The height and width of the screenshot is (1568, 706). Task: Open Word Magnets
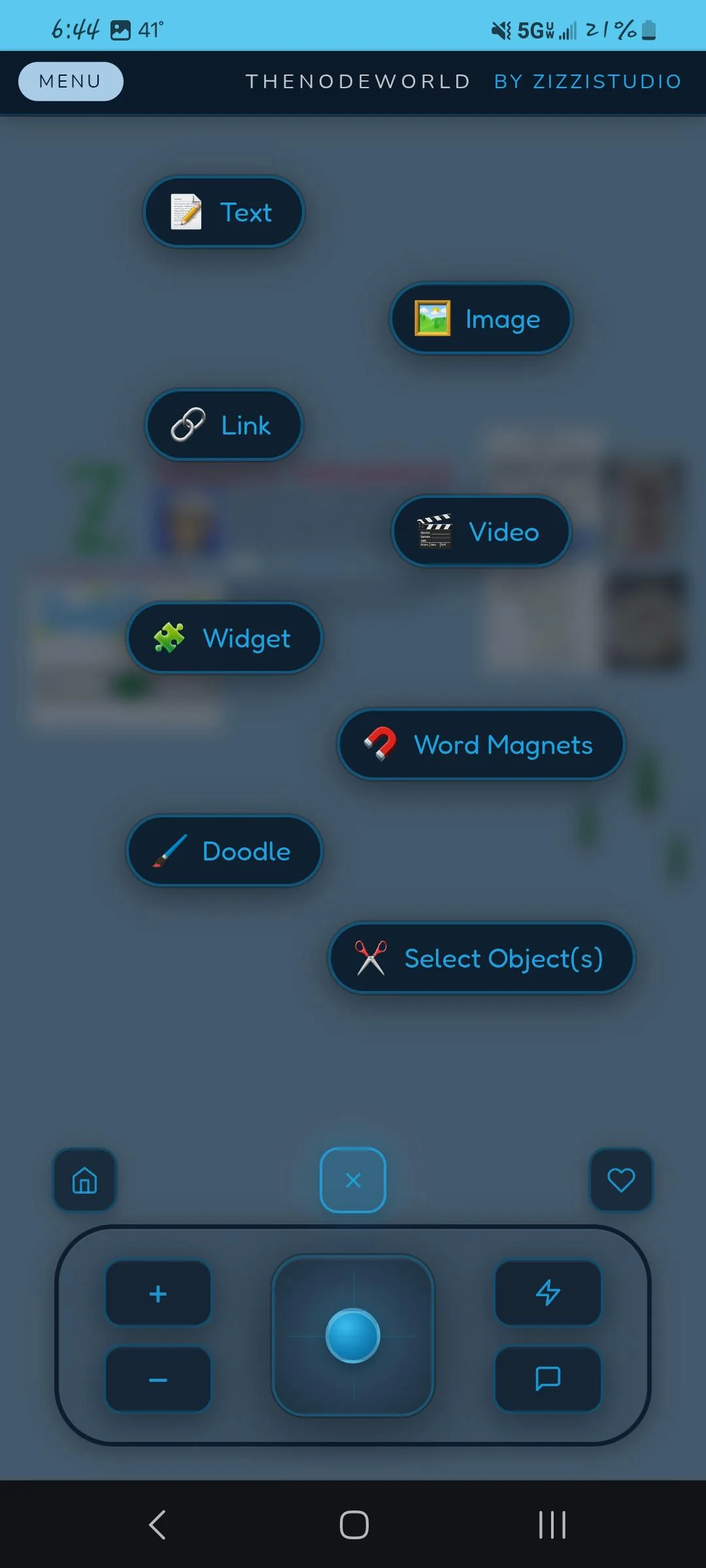[481, 745]
